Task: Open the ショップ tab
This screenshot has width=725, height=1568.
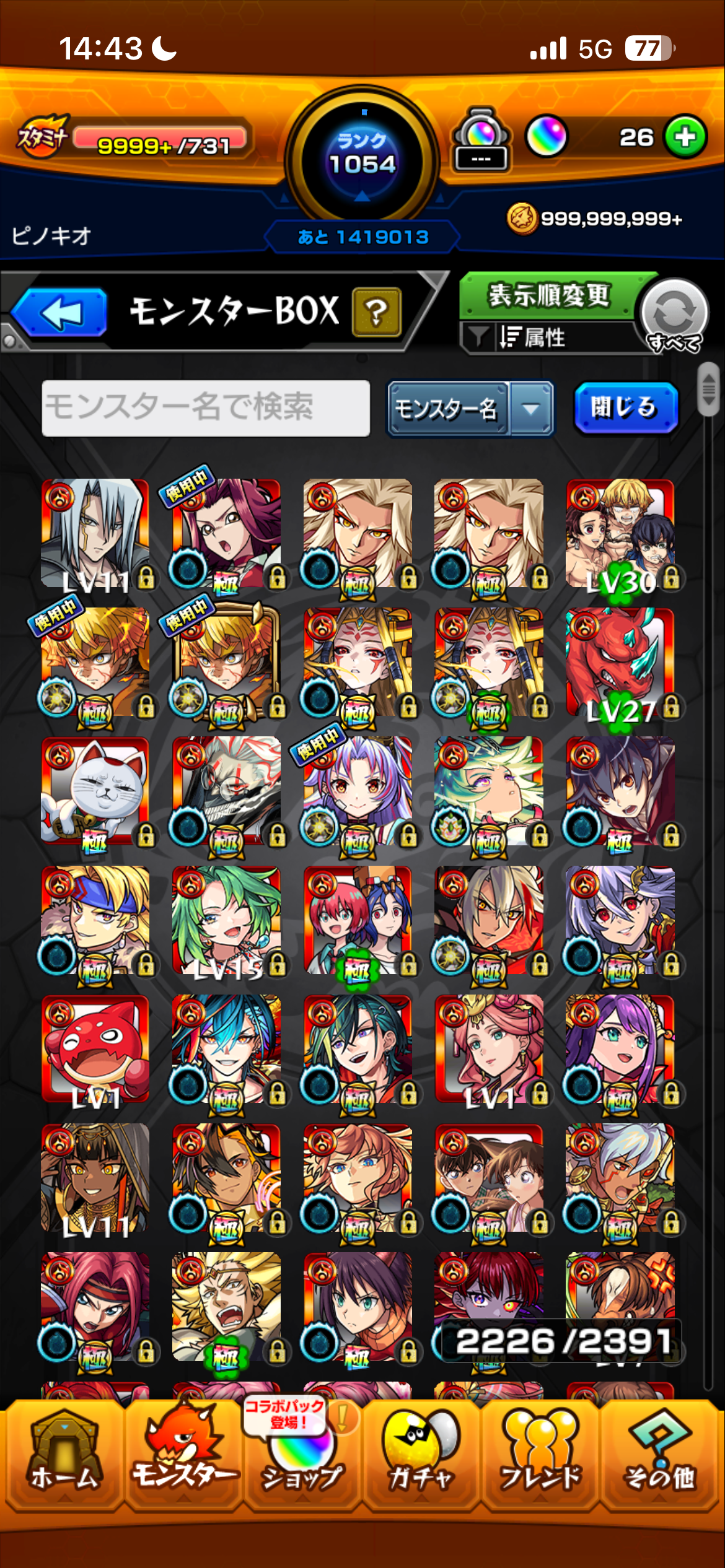Action: point(302,1454)
